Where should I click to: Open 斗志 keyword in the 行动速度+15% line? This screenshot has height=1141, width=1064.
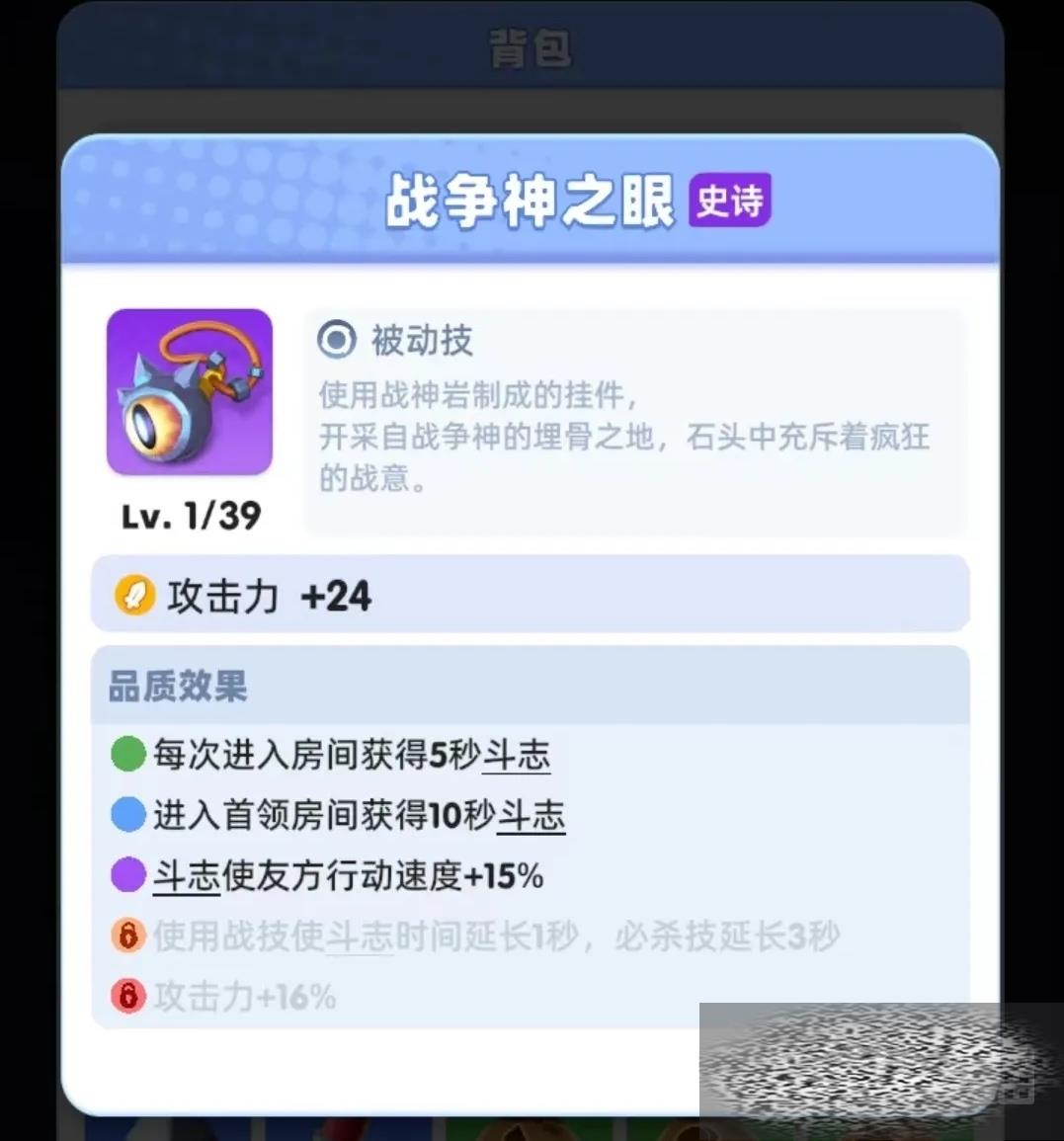187,876
